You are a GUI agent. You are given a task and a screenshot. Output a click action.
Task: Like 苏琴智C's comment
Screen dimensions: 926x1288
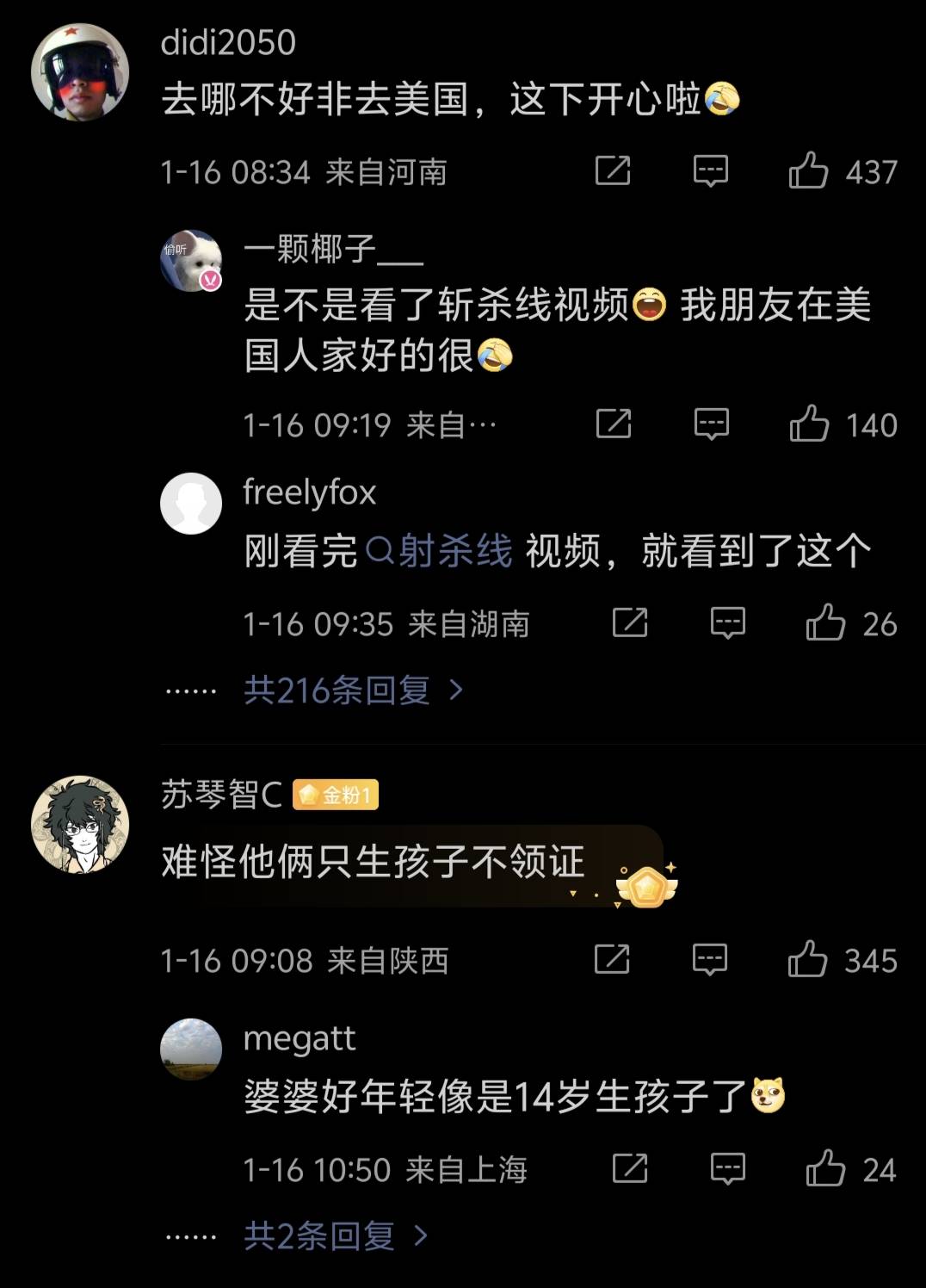pos(807,960)
